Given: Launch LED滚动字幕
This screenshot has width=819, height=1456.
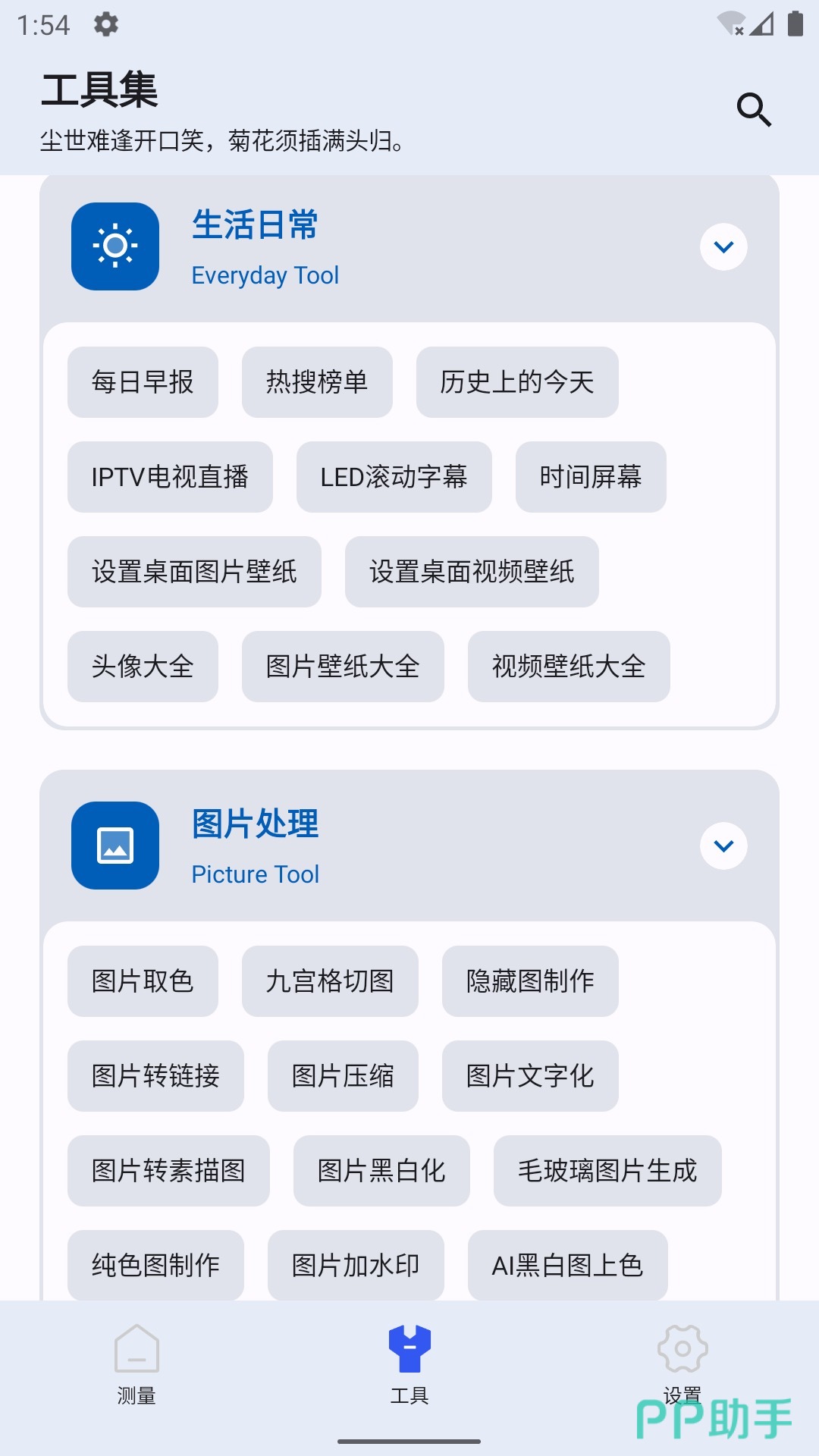Looking at the screenshot, I should [394, 477].
